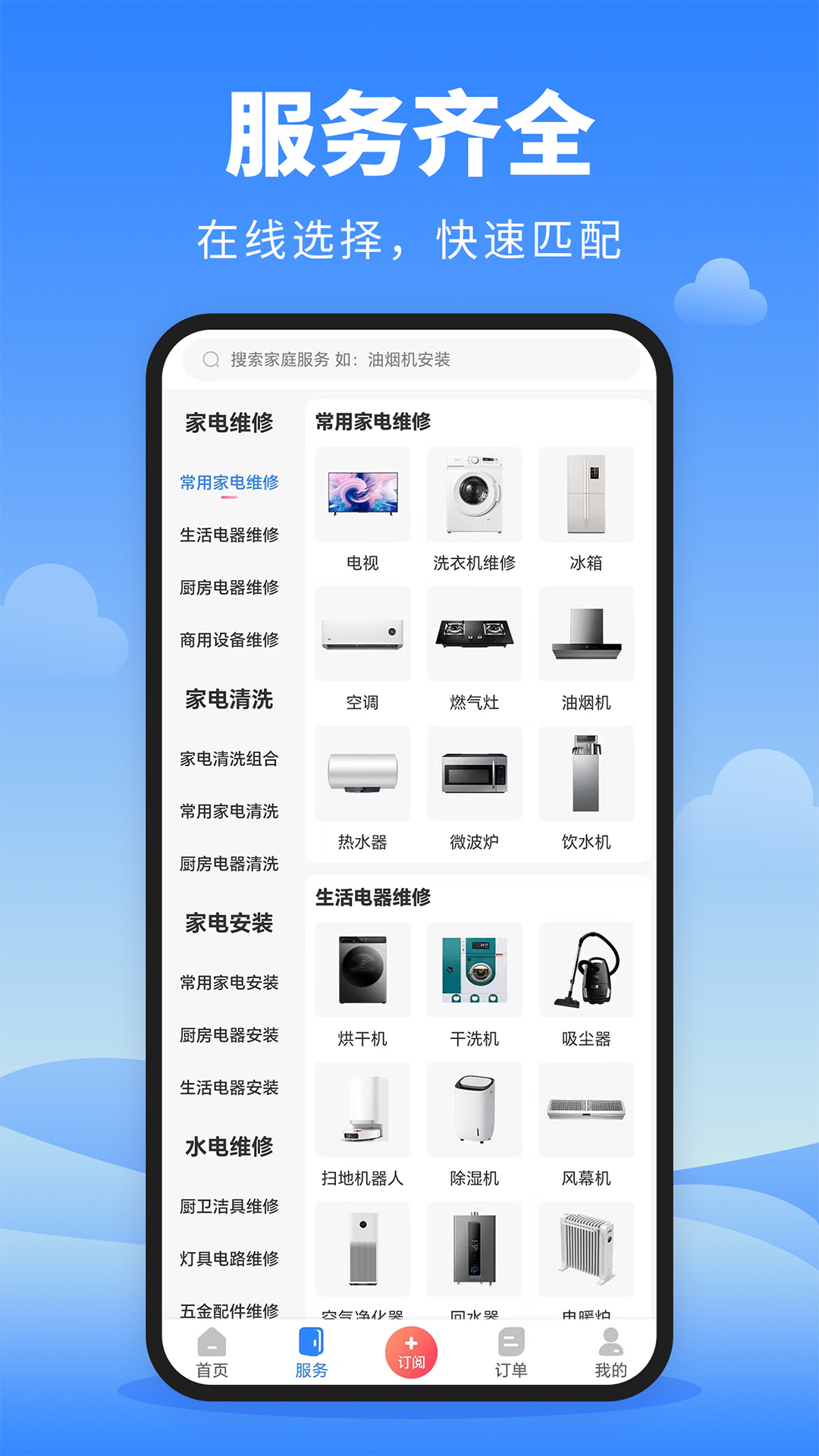Open 洗衣机维修 washing machine repair service

475,493
